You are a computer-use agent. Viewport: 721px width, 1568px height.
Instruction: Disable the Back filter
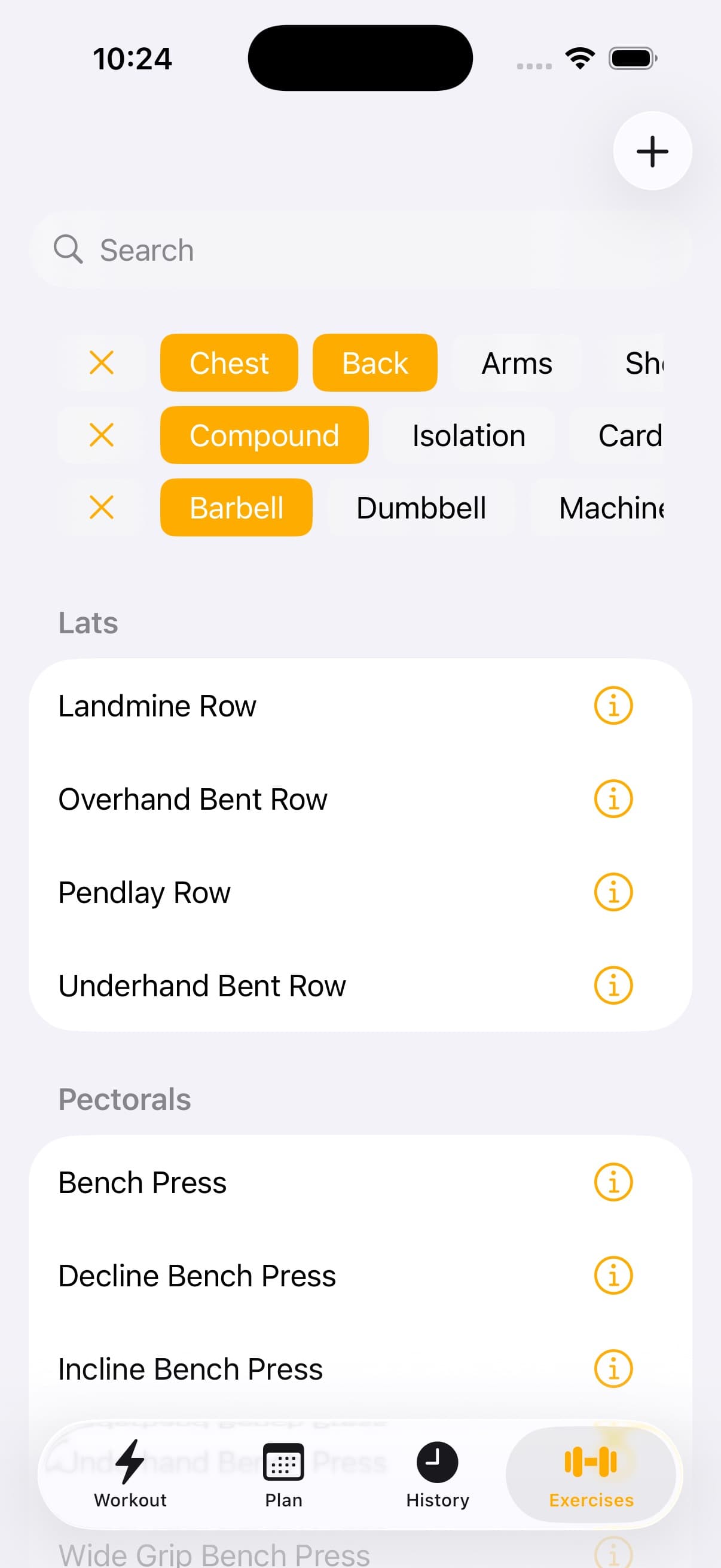tap(374, 362)
